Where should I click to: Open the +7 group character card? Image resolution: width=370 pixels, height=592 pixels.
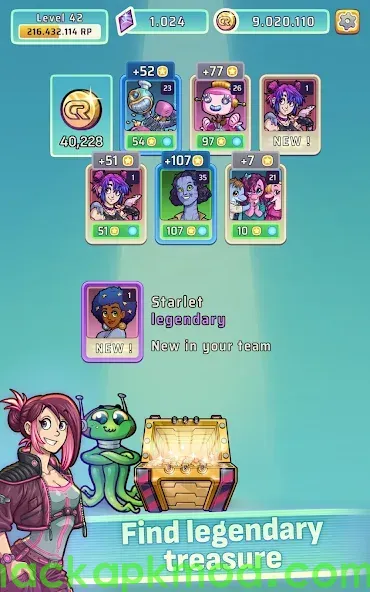tap(256, 198)
